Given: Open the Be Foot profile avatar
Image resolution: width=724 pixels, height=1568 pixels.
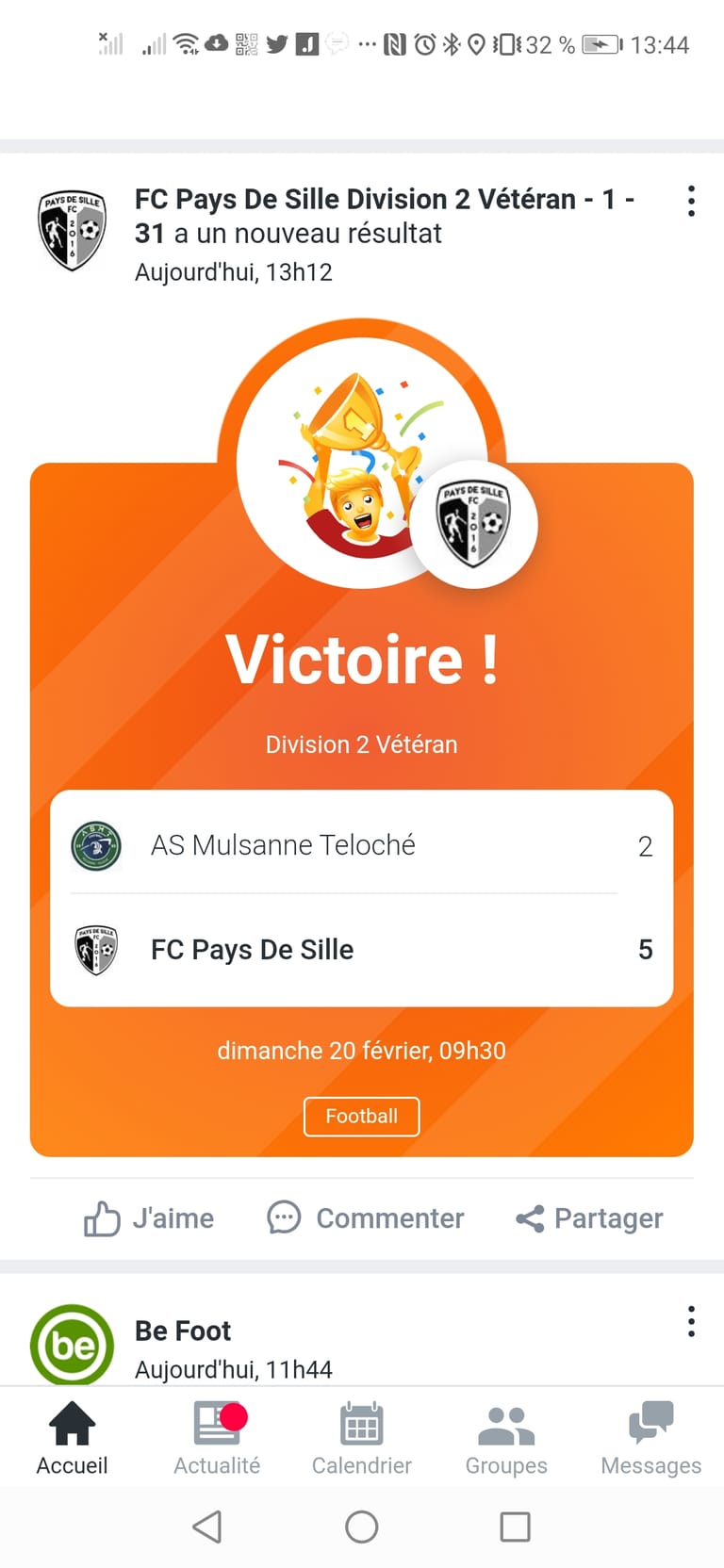Looking at the screenshot, I should pyautogui.click(x=72, y=1345).
